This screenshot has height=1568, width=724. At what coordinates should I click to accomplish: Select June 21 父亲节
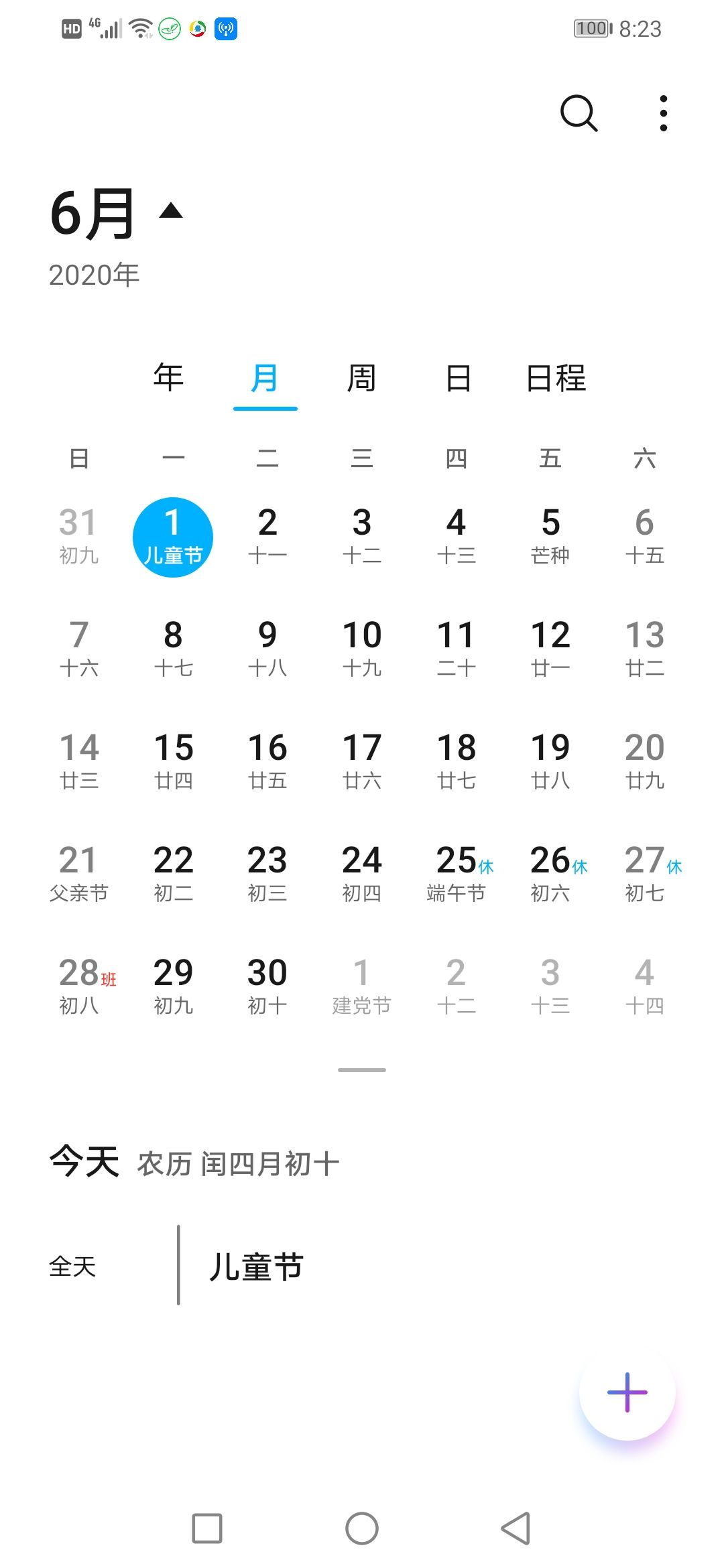click(79, 872)
